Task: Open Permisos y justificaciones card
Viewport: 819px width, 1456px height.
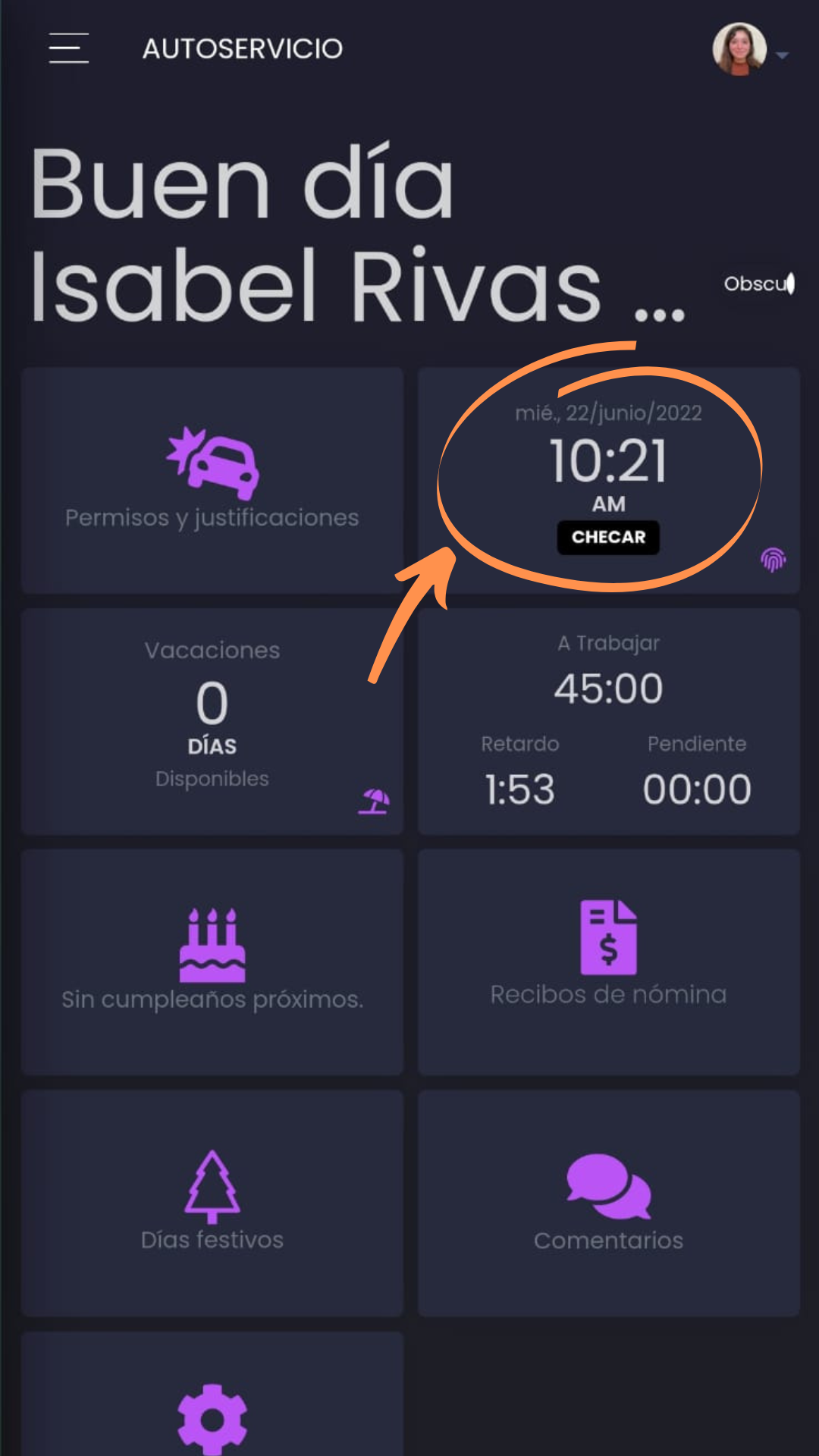Action: point(212,480)
